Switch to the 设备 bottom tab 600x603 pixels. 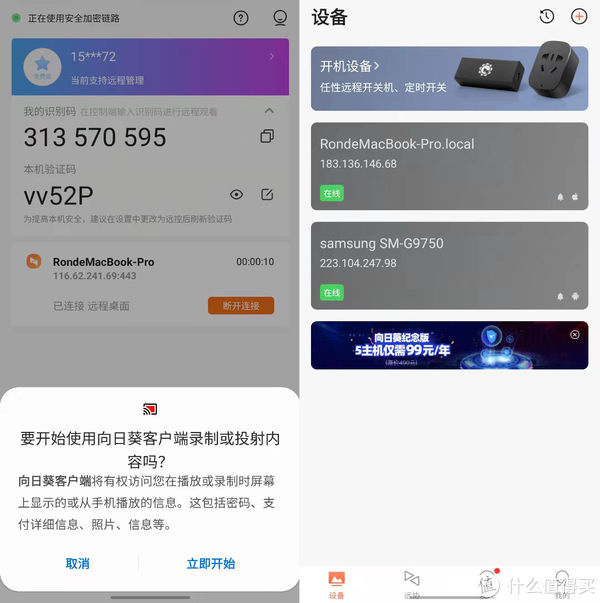coord(336,585)
